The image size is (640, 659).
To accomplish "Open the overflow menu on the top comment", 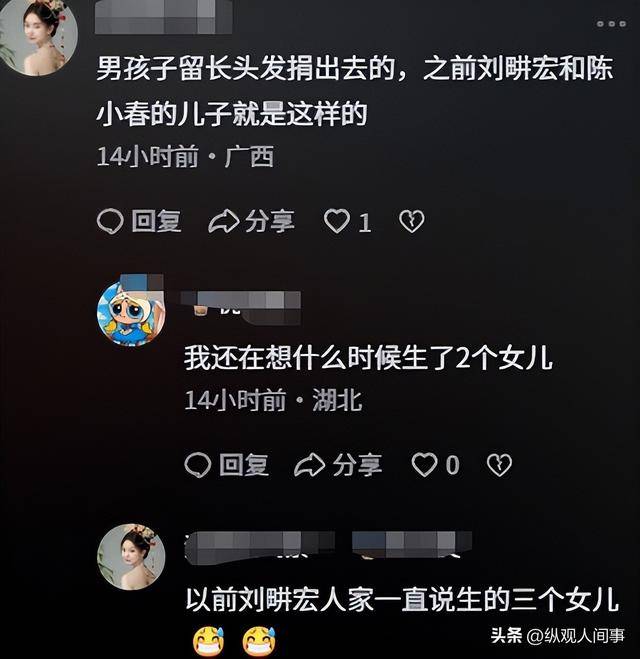I will pos(611,23).
